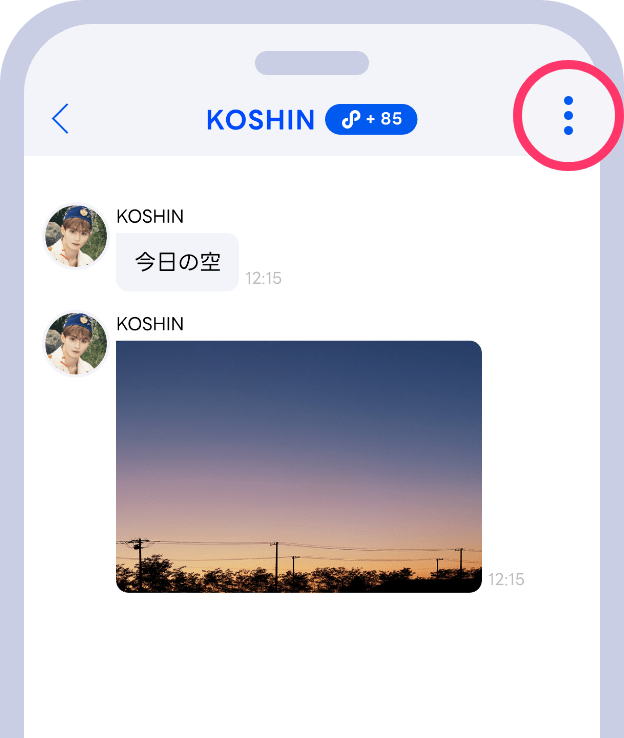Go back with the arrow icon
The height and width of the screenshot is (738, 624).
pos(60,119)
